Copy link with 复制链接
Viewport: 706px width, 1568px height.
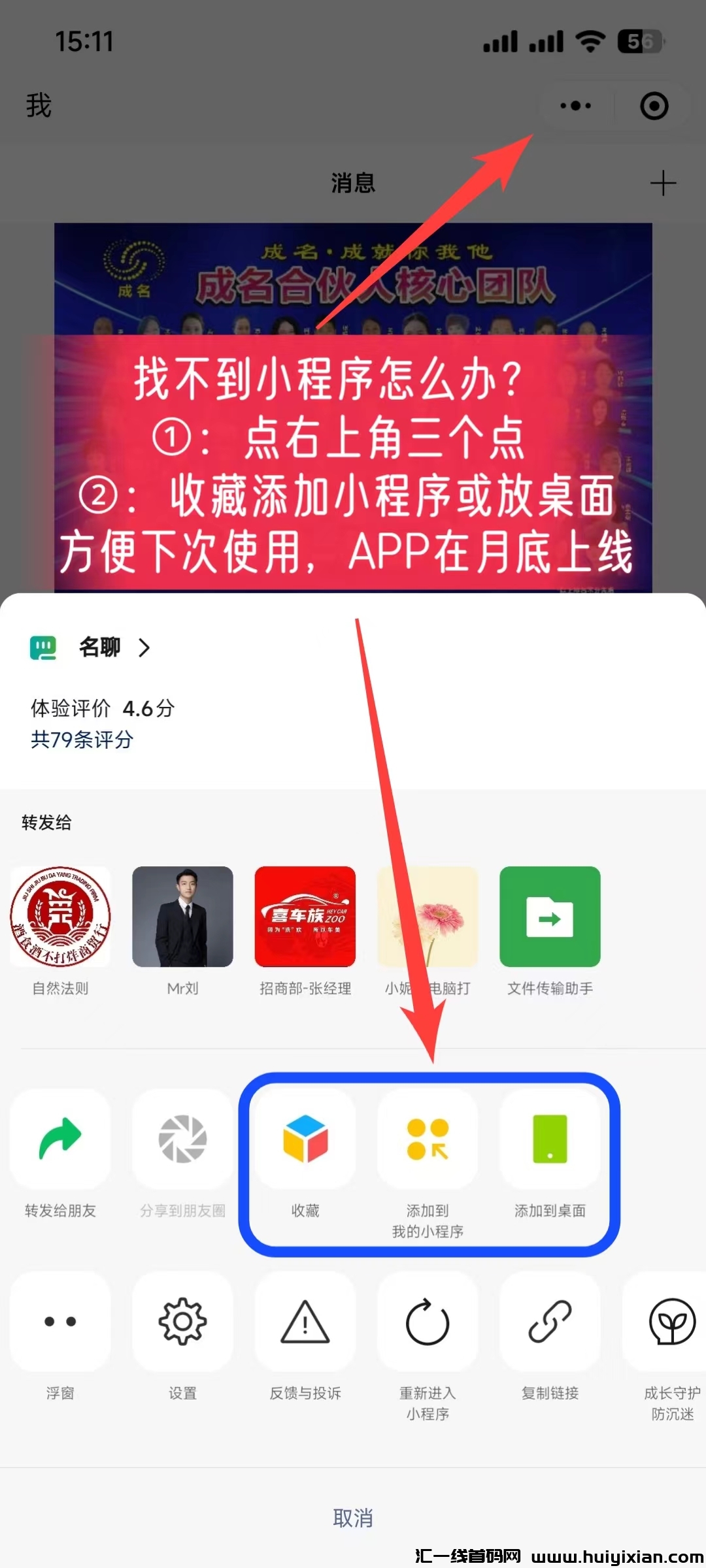coord(550,1322)
